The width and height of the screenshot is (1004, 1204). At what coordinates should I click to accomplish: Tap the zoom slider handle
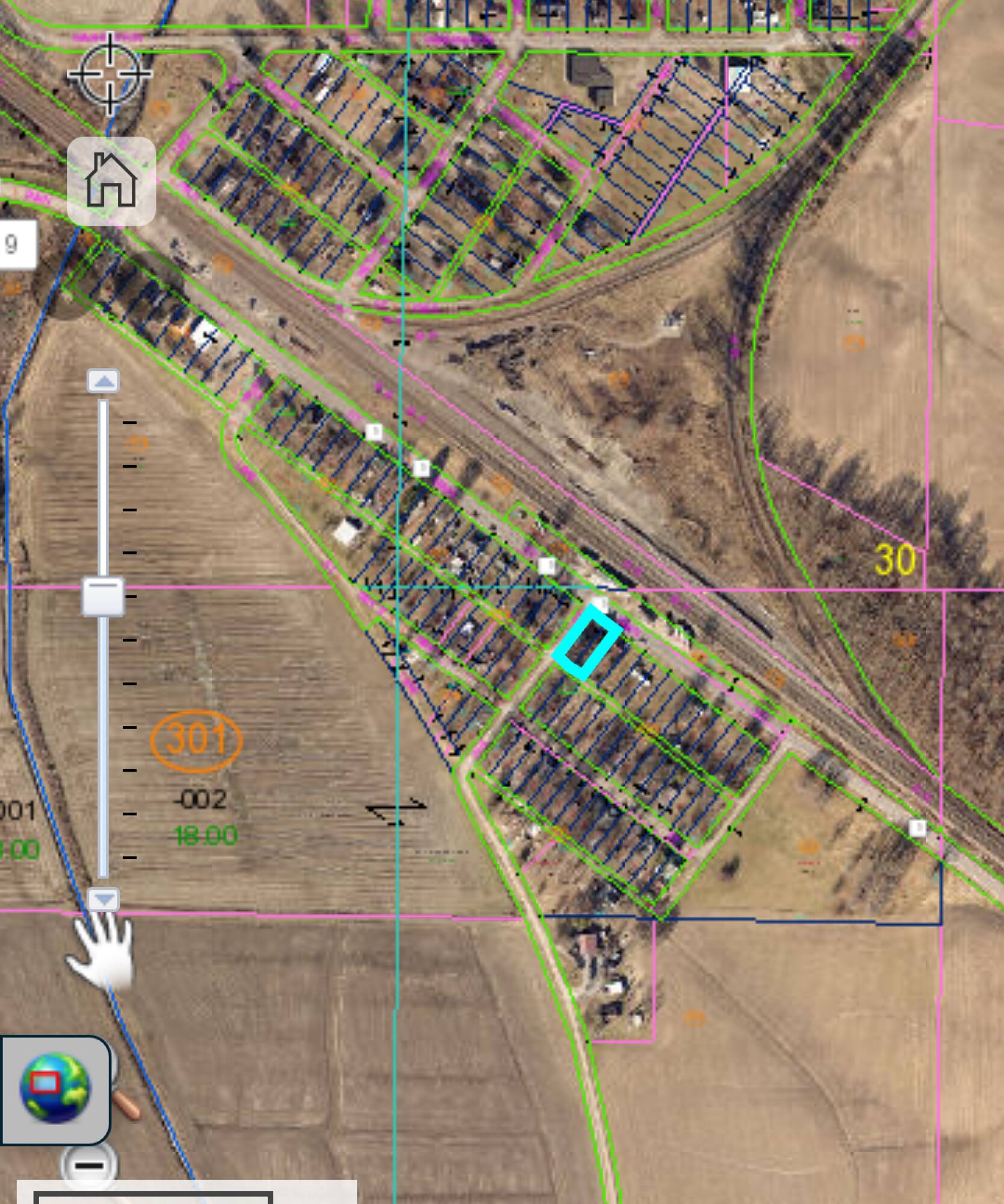point(104,597)
